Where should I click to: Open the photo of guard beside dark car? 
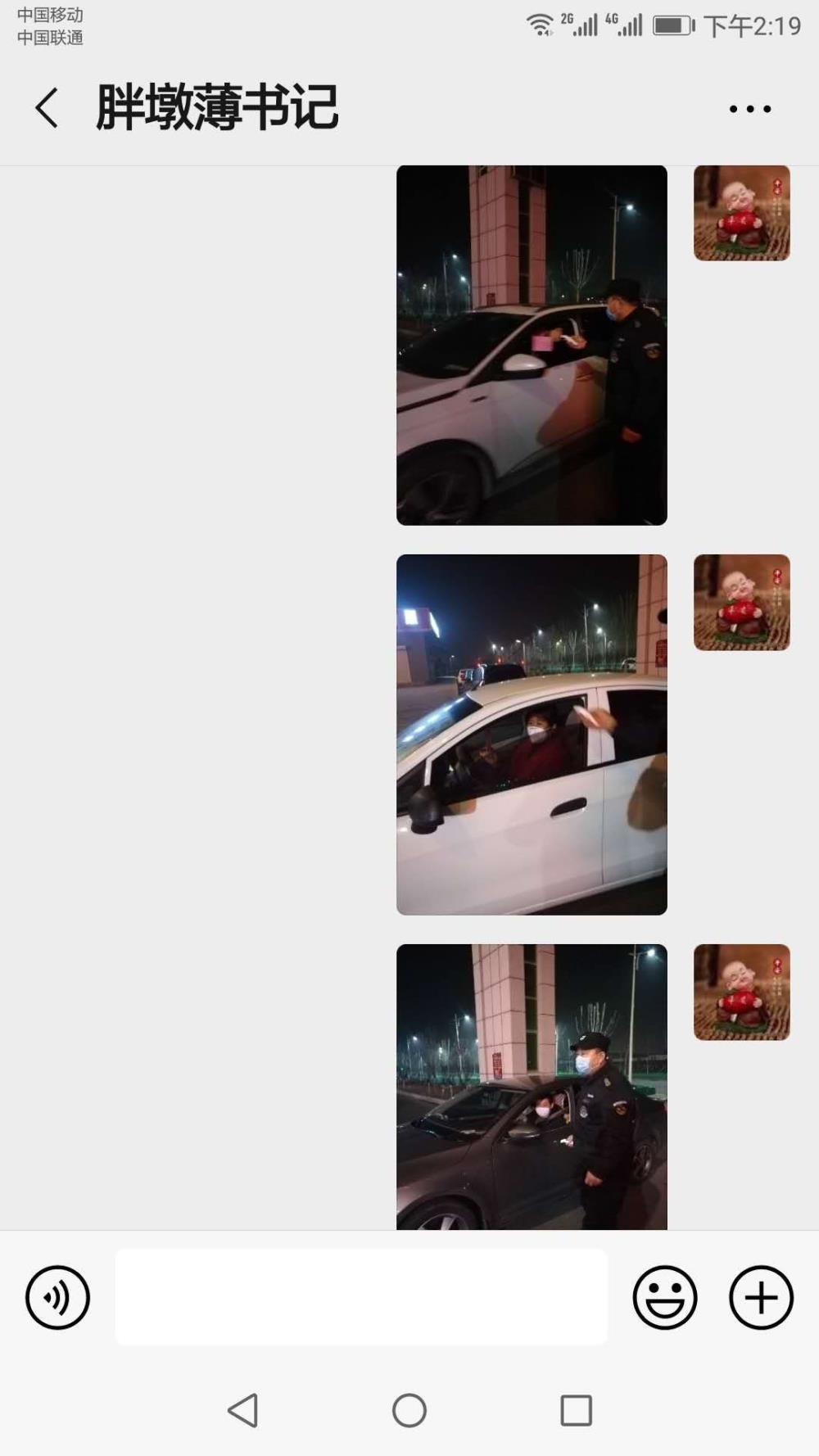[532, 1087]
